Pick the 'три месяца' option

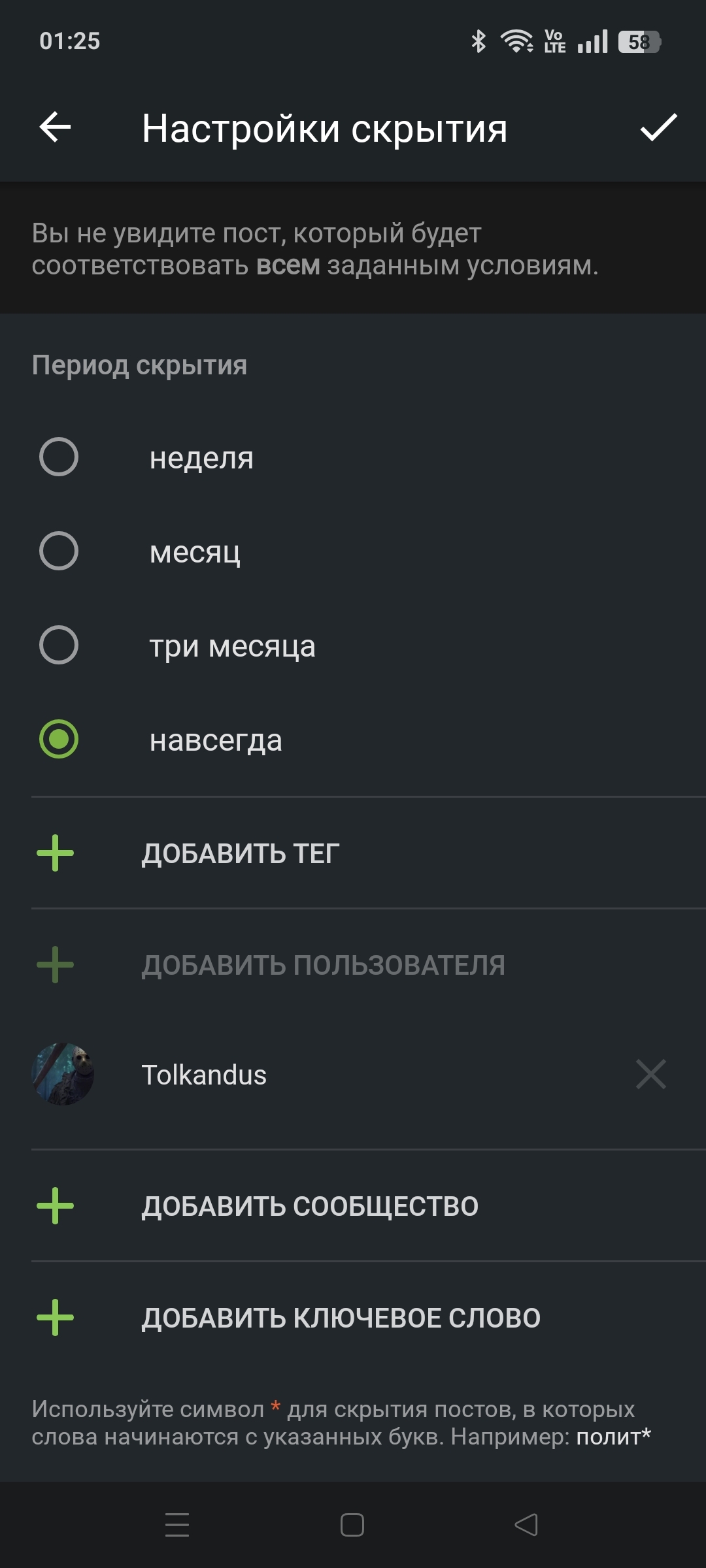coord(59,645)
